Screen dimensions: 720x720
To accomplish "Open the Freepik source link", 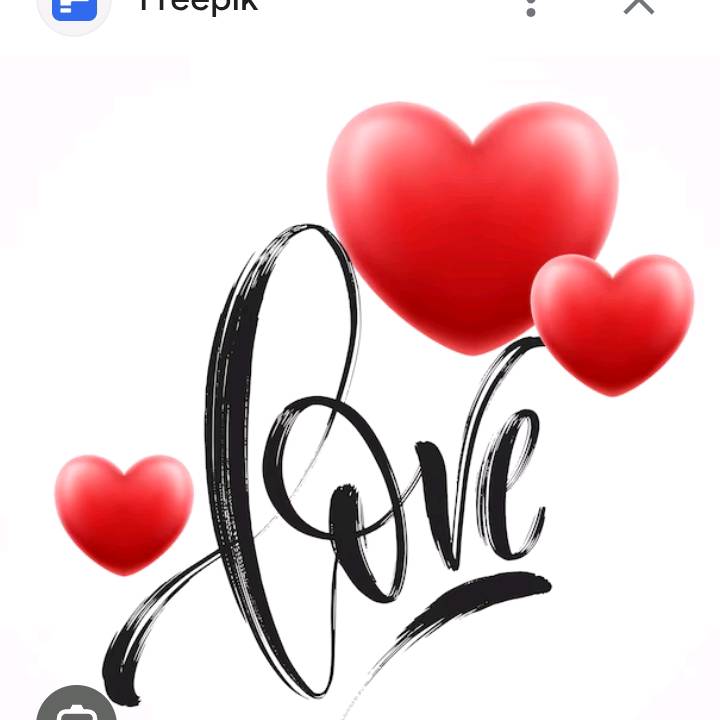I will click(197, 6).
